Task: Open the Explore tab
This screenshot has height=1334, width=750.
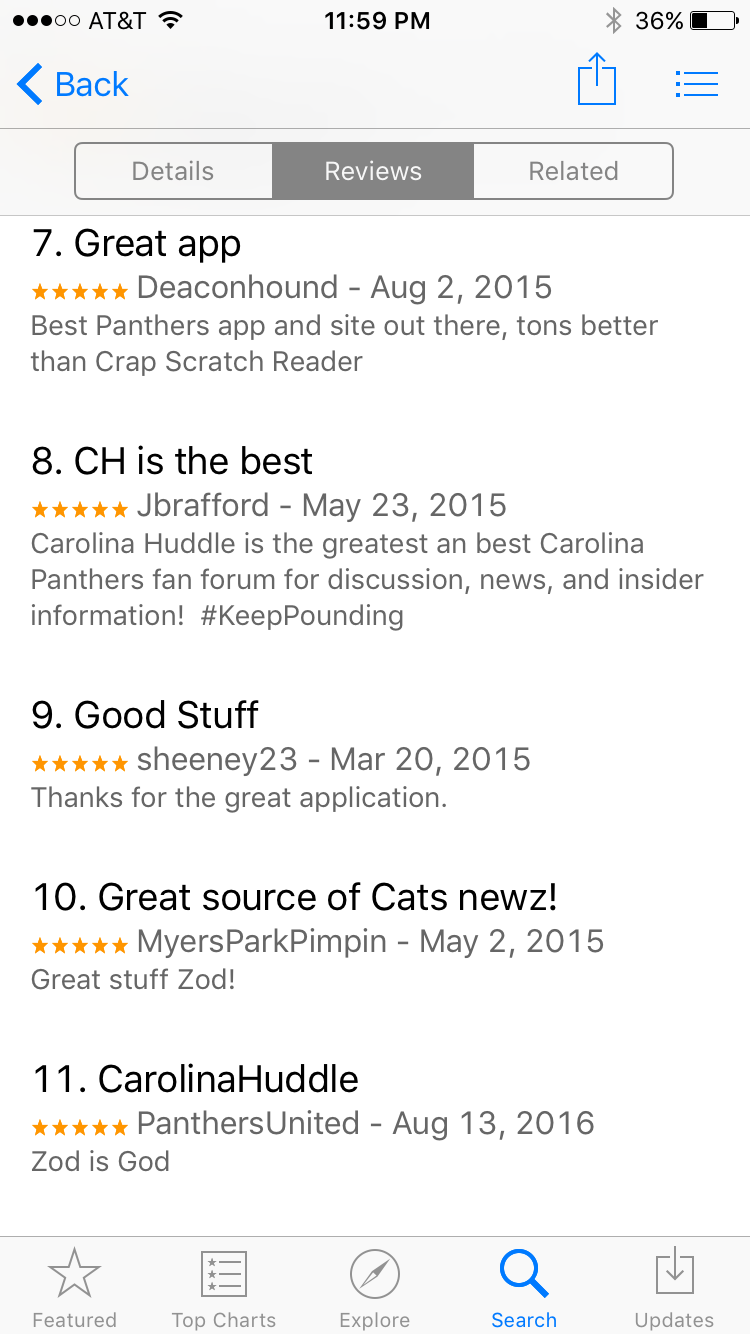Action: 375,1289
